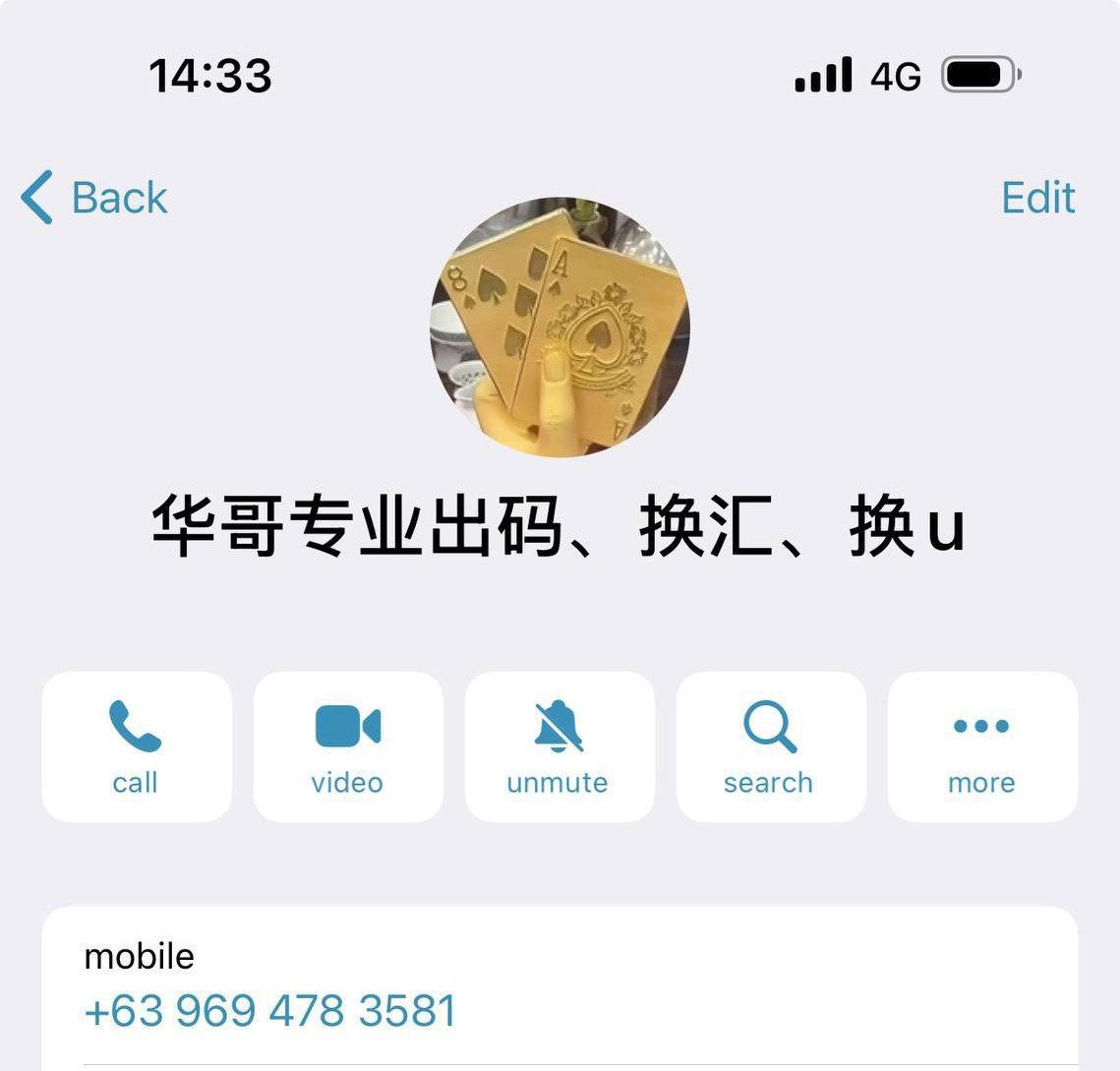
Task: Go back to the previous screen
Action: (x=94, y=198)
